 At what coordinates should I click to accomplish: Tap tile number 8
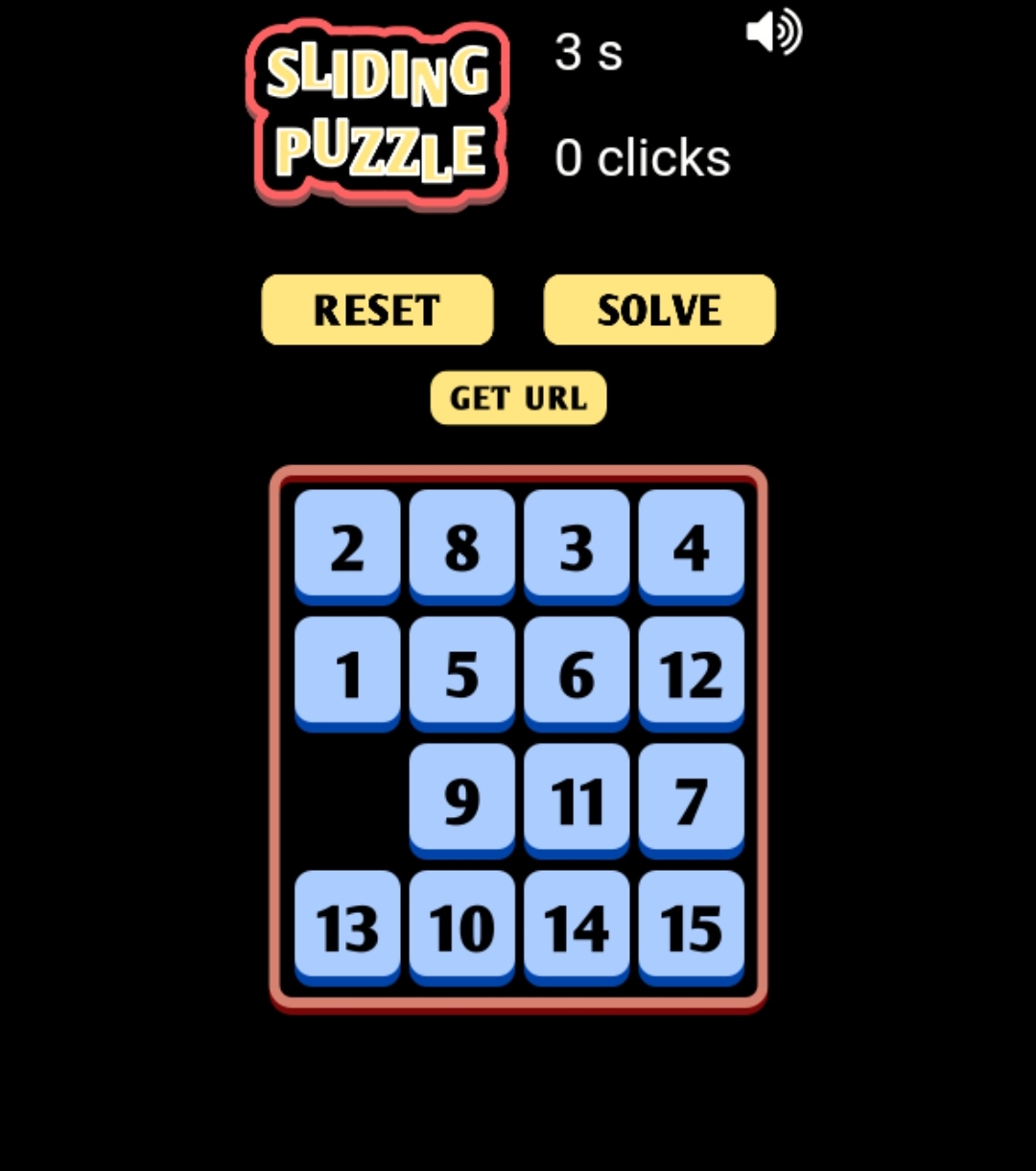(461, 546)
